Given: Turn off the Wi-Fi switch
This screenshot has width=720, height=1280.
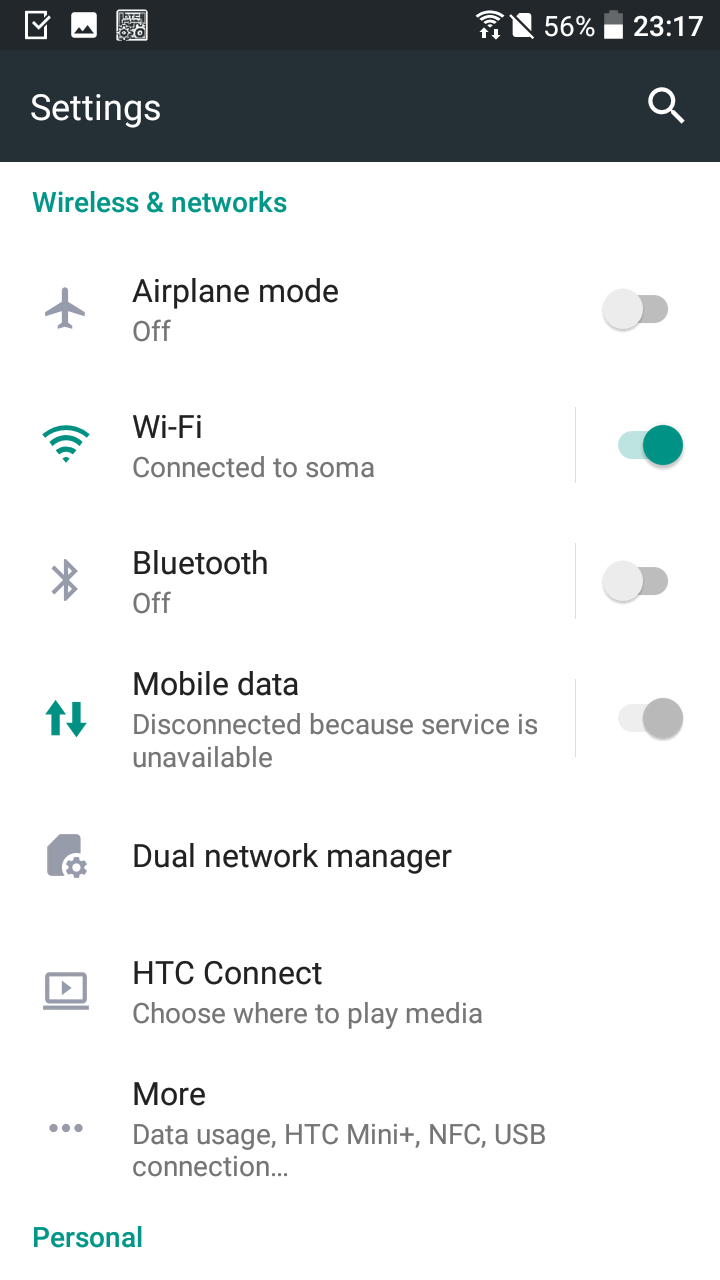Looking at the screenshot, I should point(650,445).
